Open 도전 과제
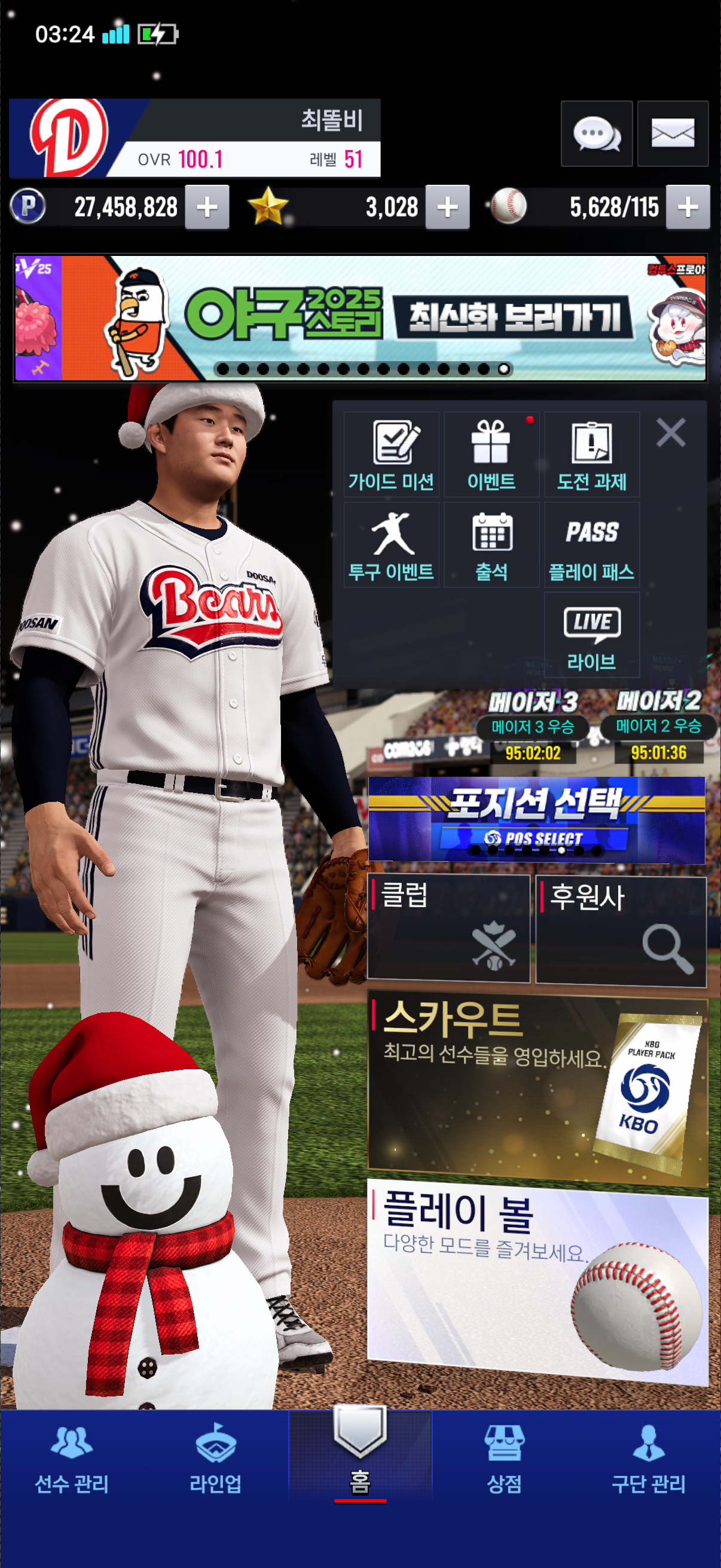 pos(591,454)
